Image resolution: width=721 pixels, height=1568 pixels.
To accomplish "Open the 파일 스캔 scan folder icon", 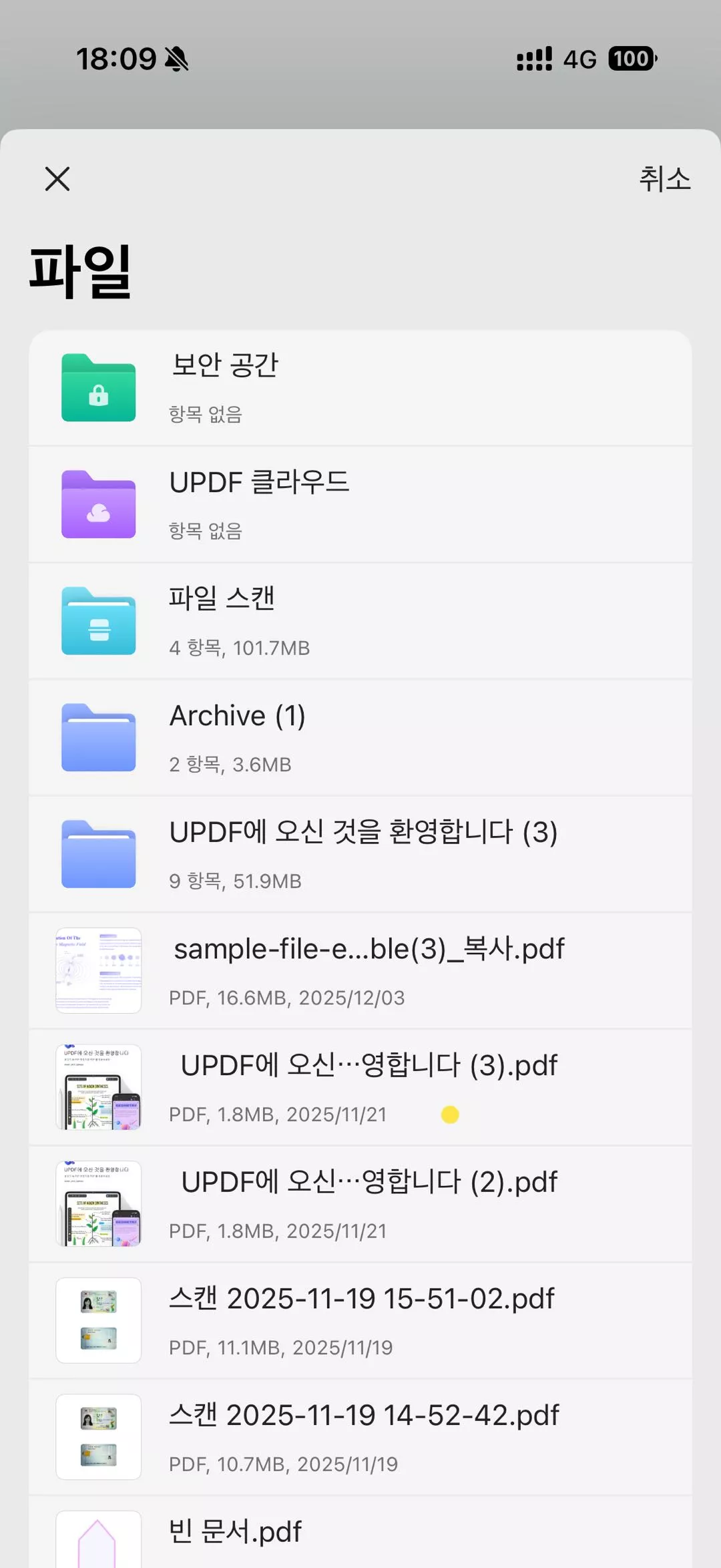I will [x=97, y=620].
